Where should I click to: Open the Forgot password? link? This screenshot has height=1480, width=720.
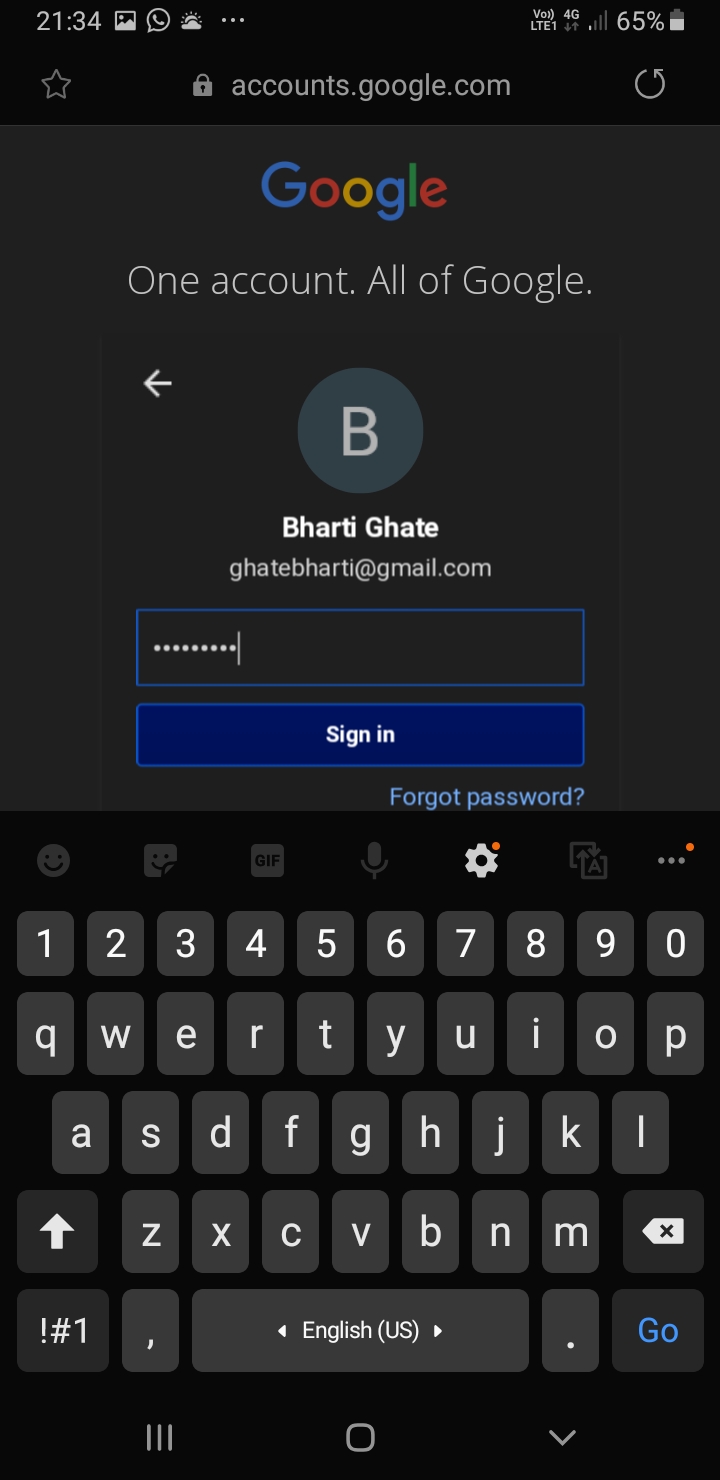point(486,797)
